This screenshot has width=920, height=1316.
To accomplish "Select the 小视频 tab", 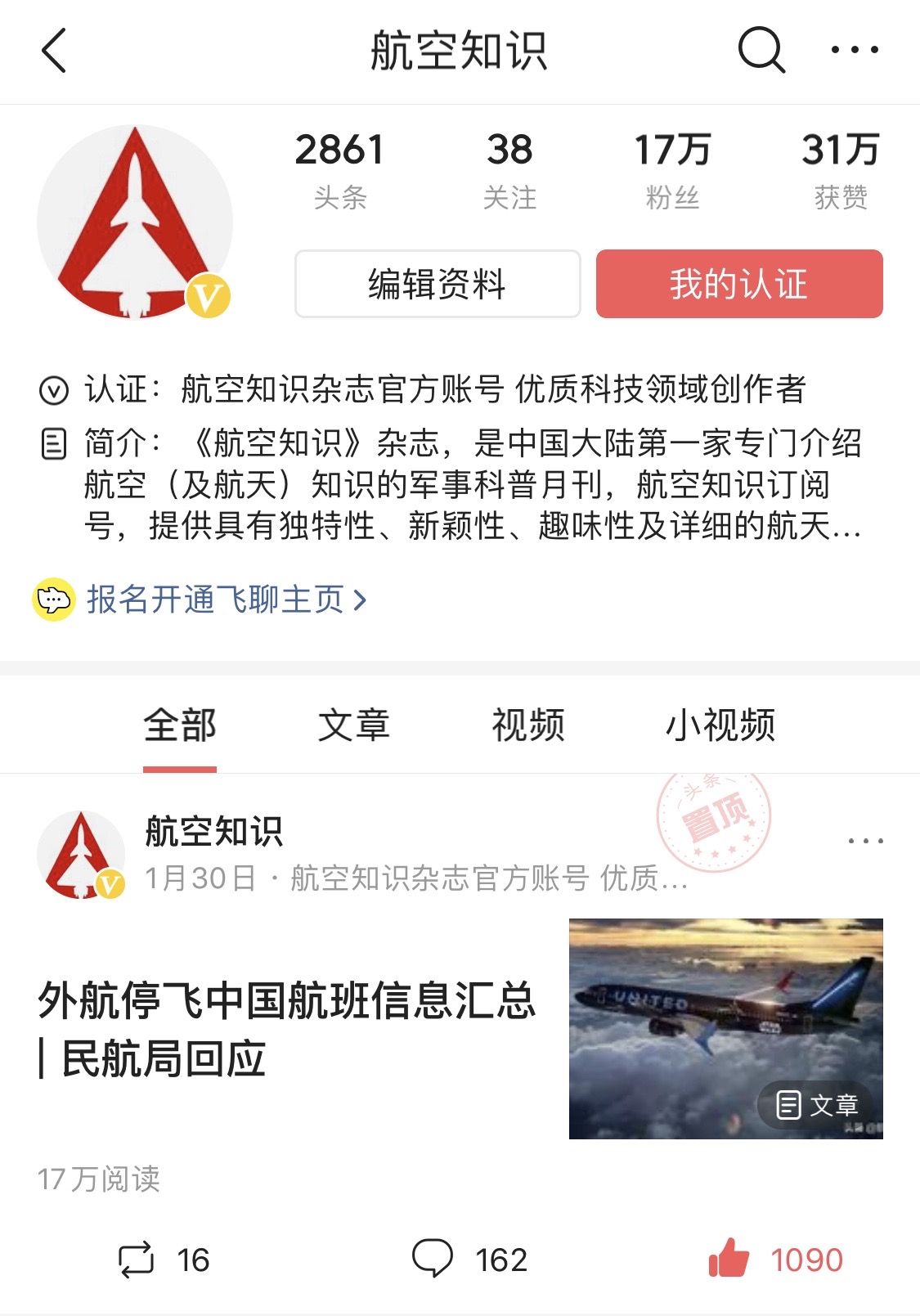I will [x=720, y=725].
